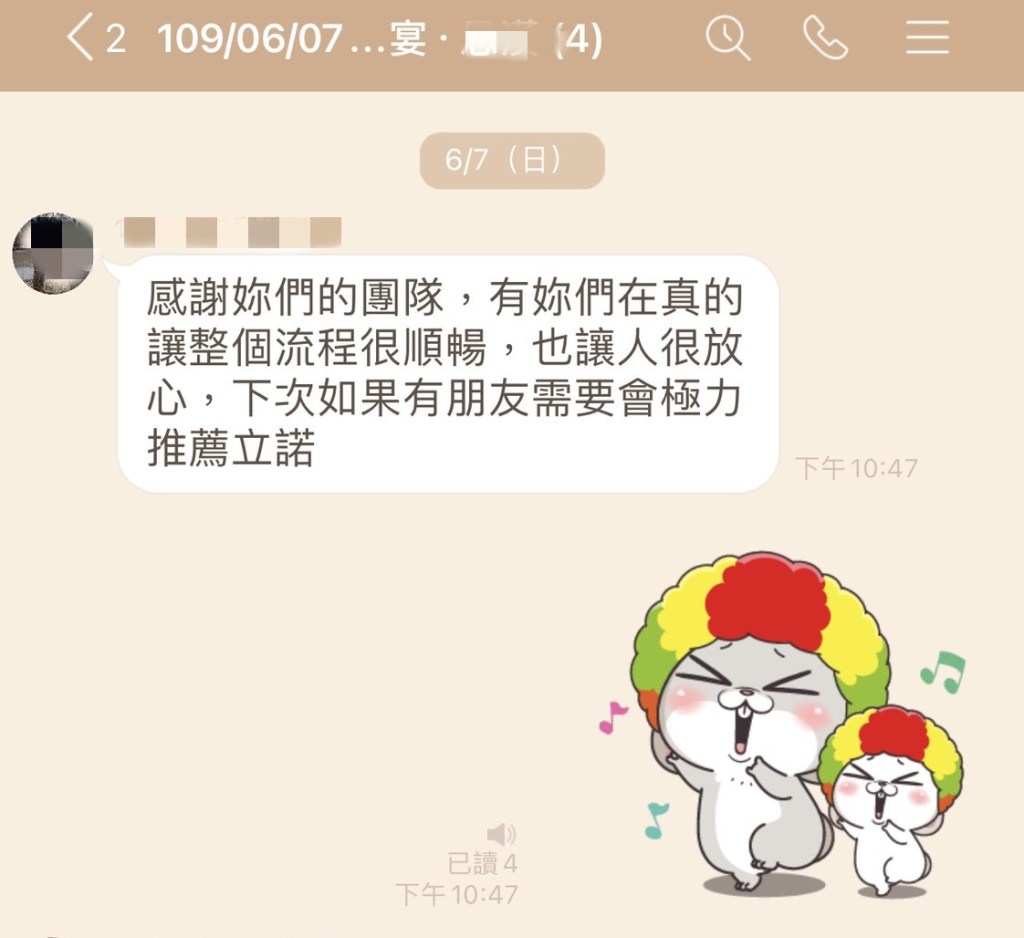This screenshot has width=1024, height=938.
Task: Search messages in this chat
Action: (727, 40)
